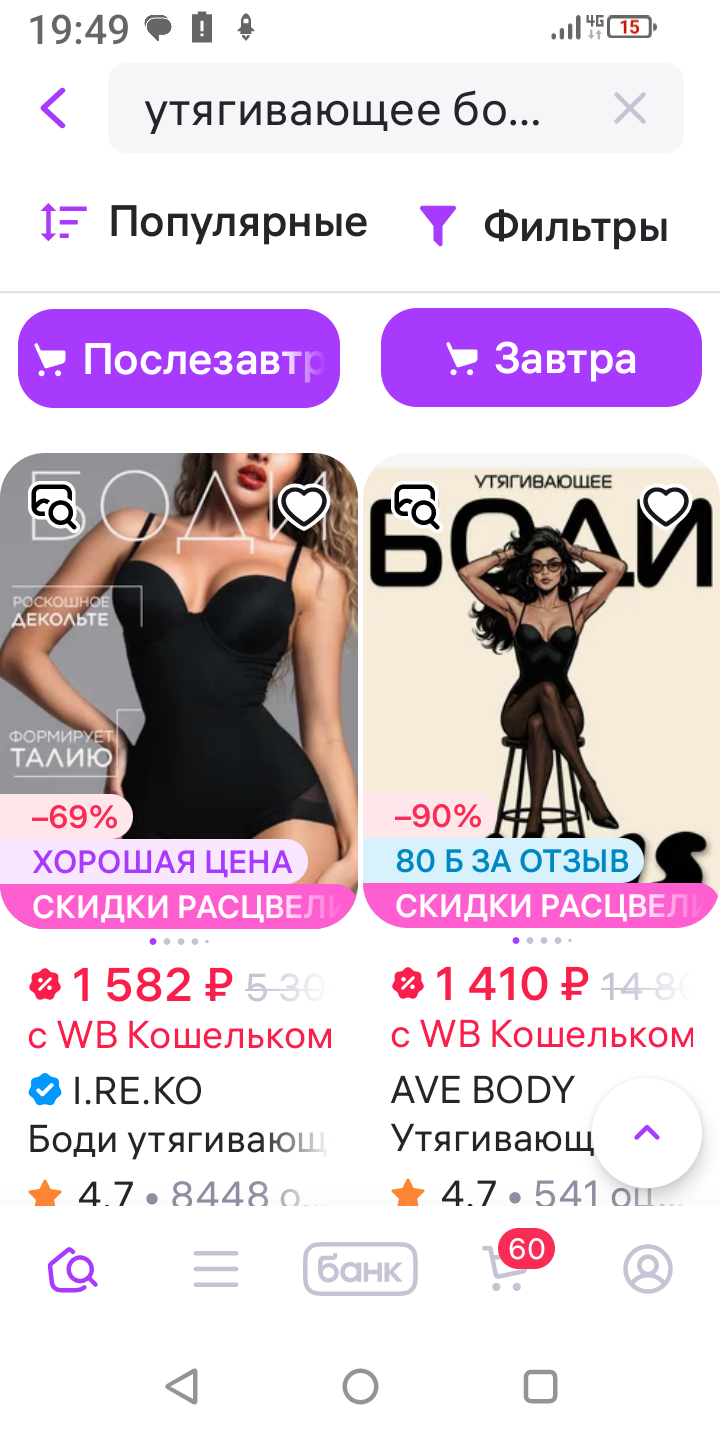Open the банк tab

[360, 1270]
